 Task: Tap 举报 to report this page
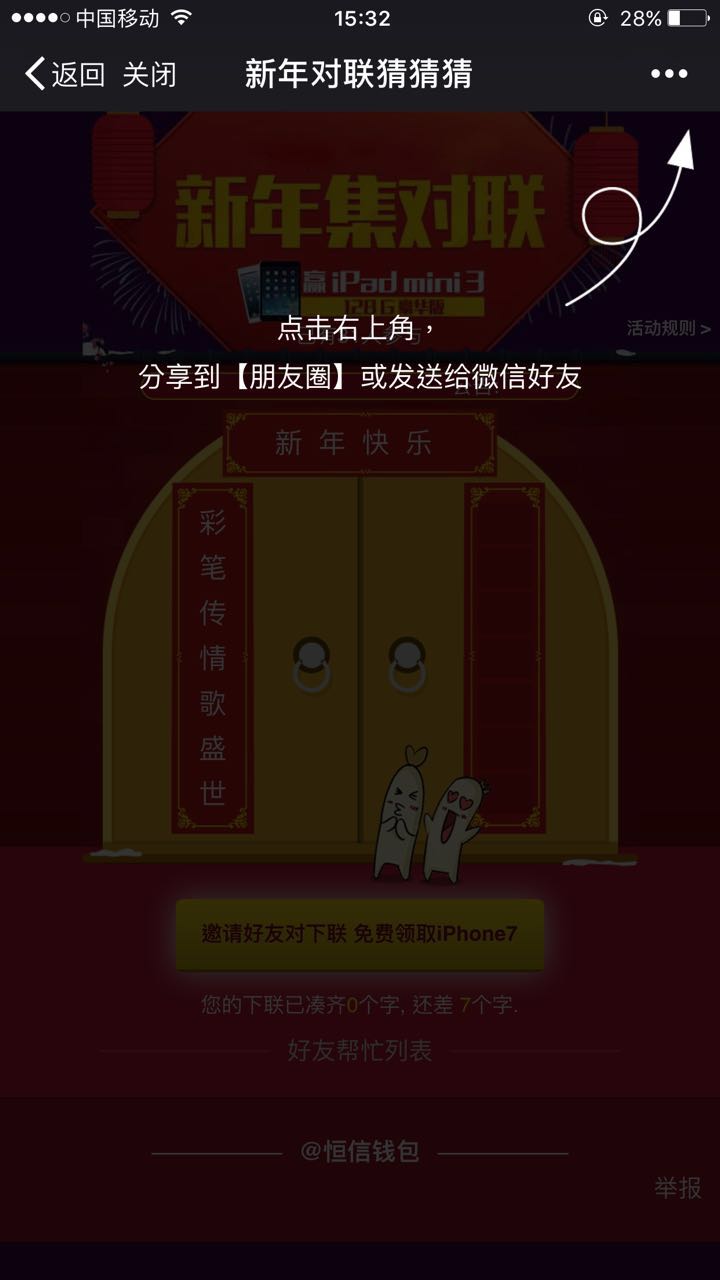coord(677,1188)
